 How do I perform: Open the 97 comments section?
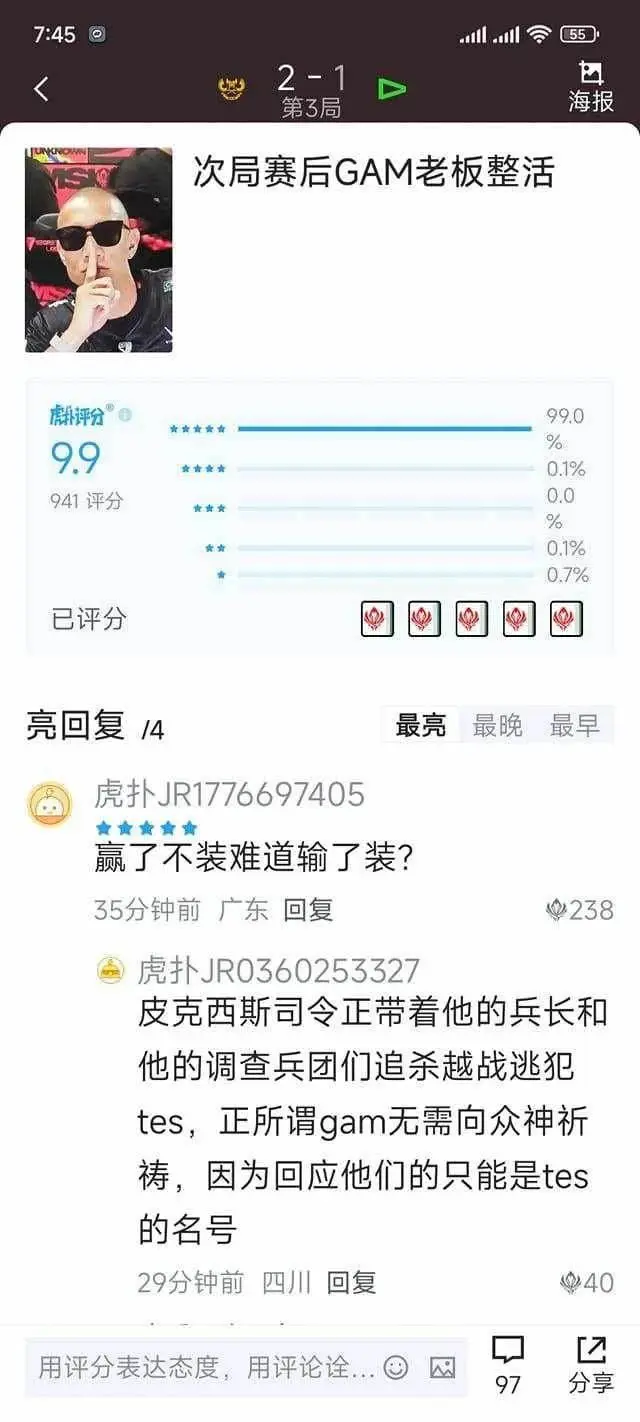(x=508, y=1365)
